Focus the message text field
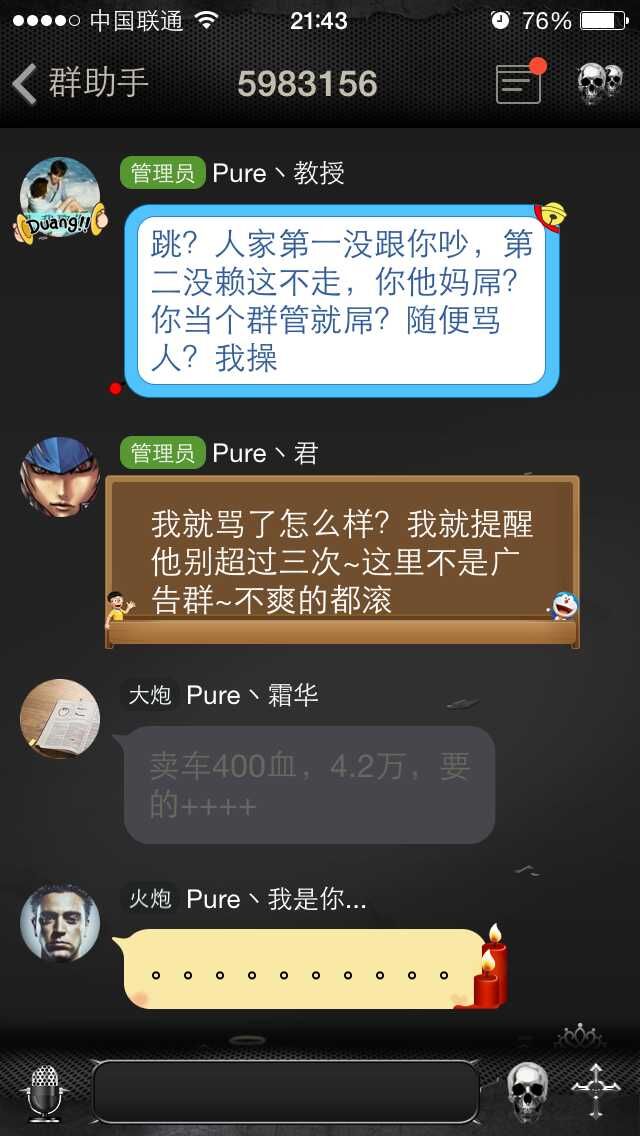 tap(285, 1092)
